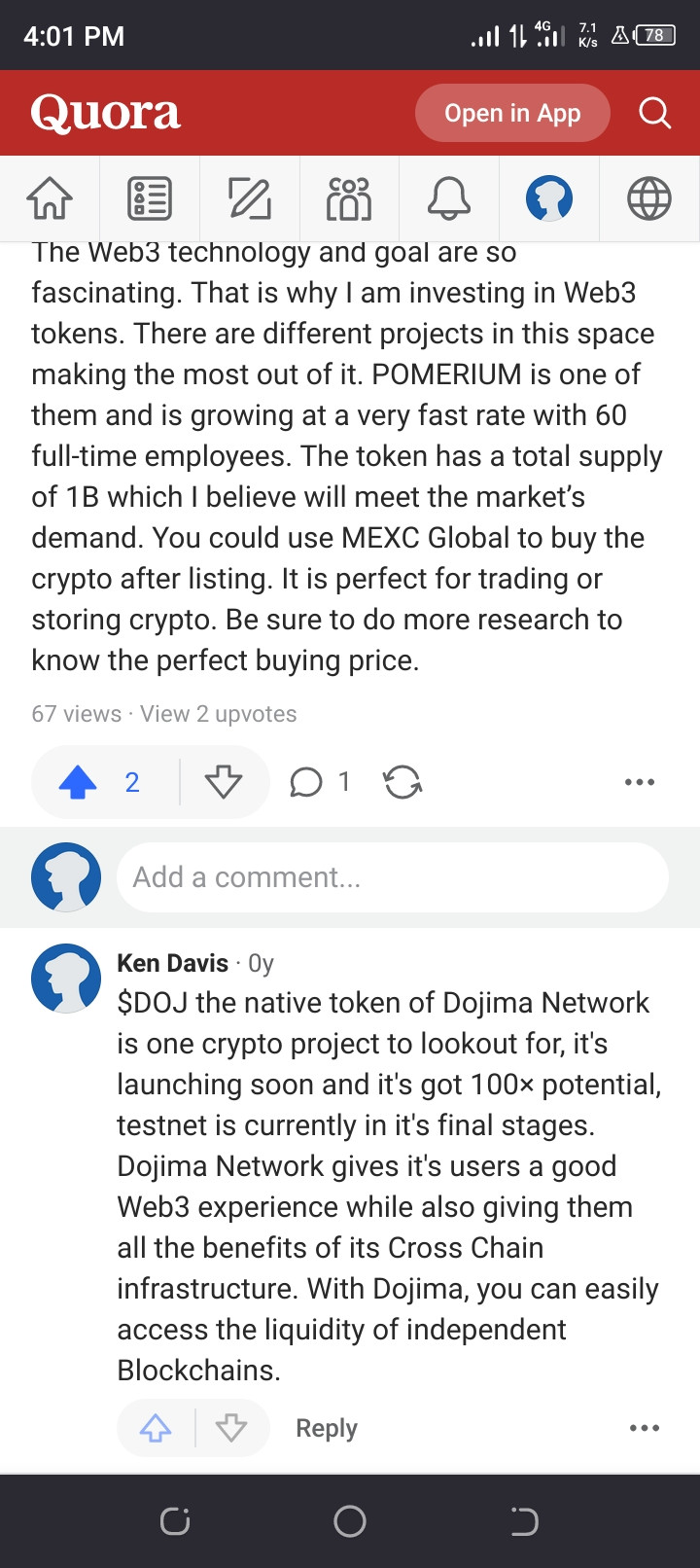Open the language globe menu
Image resolution: width=700 pixels, height=1568 pixels.
tap(648, 199)
